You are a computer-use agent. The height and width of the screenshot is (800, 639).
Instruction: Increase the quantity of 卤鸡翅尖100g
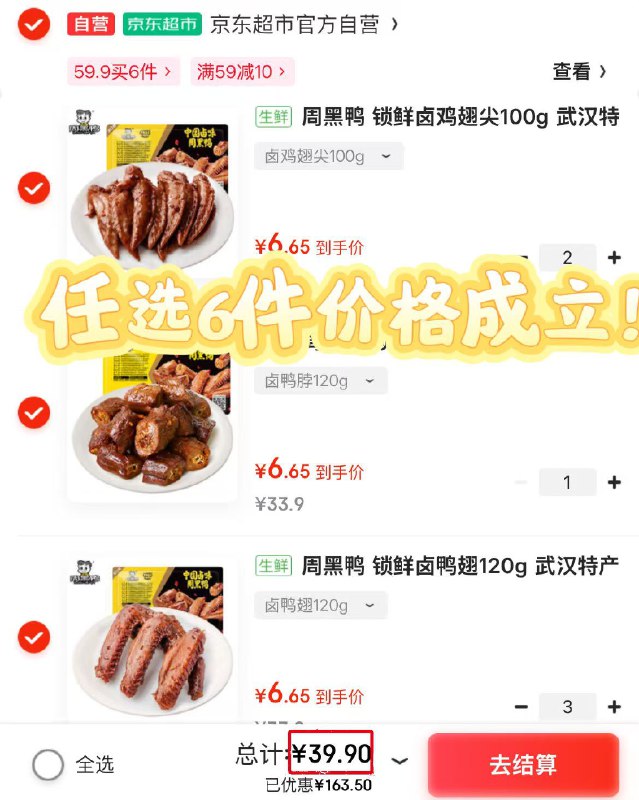[614, 258]
